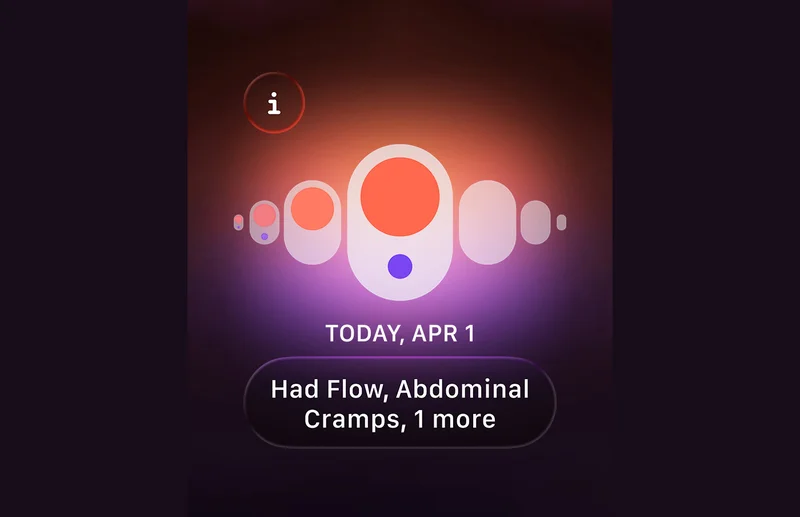Select the small pill with red and purple dots
Viewport: 800px width, 517px height.
click(264, 221)
